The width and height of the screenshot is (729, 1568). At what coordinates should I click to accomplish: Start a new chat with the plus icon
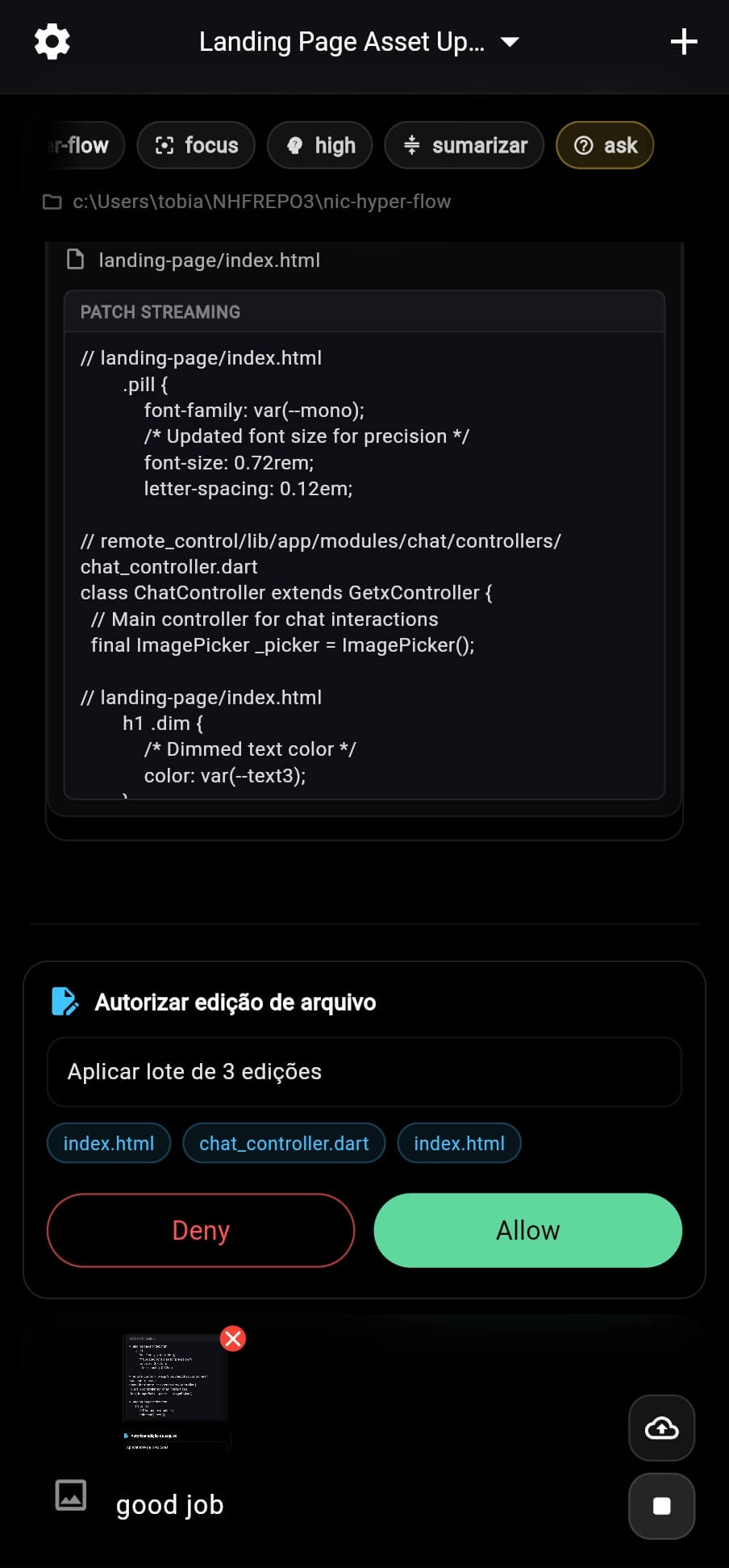(683, 40)
